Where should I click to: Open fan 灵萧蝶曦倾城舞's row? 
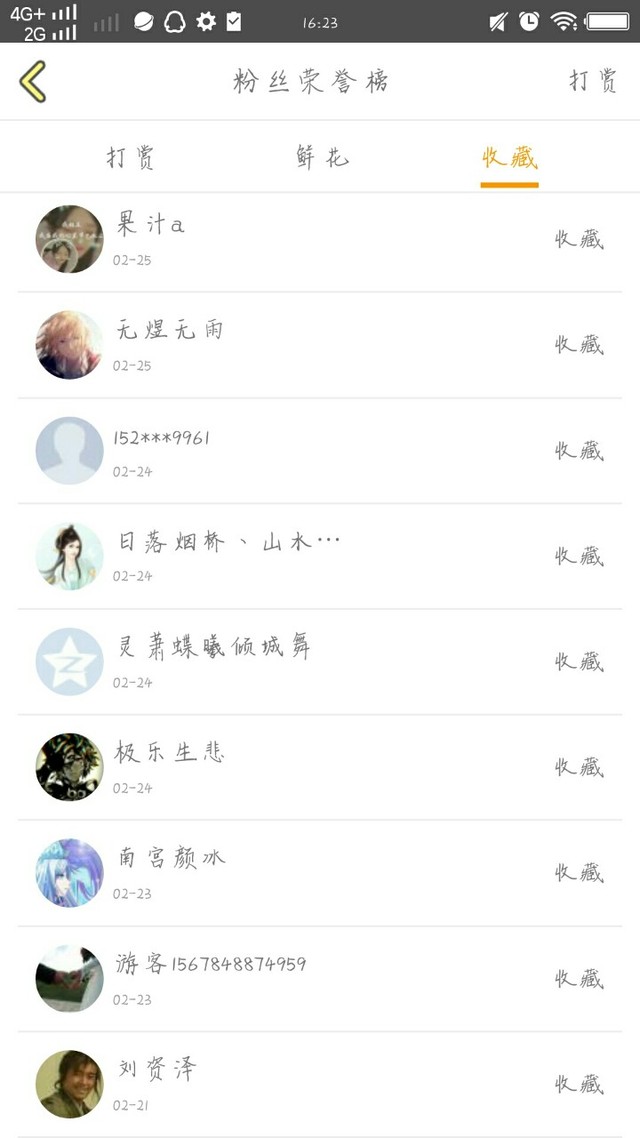point(320,662)
